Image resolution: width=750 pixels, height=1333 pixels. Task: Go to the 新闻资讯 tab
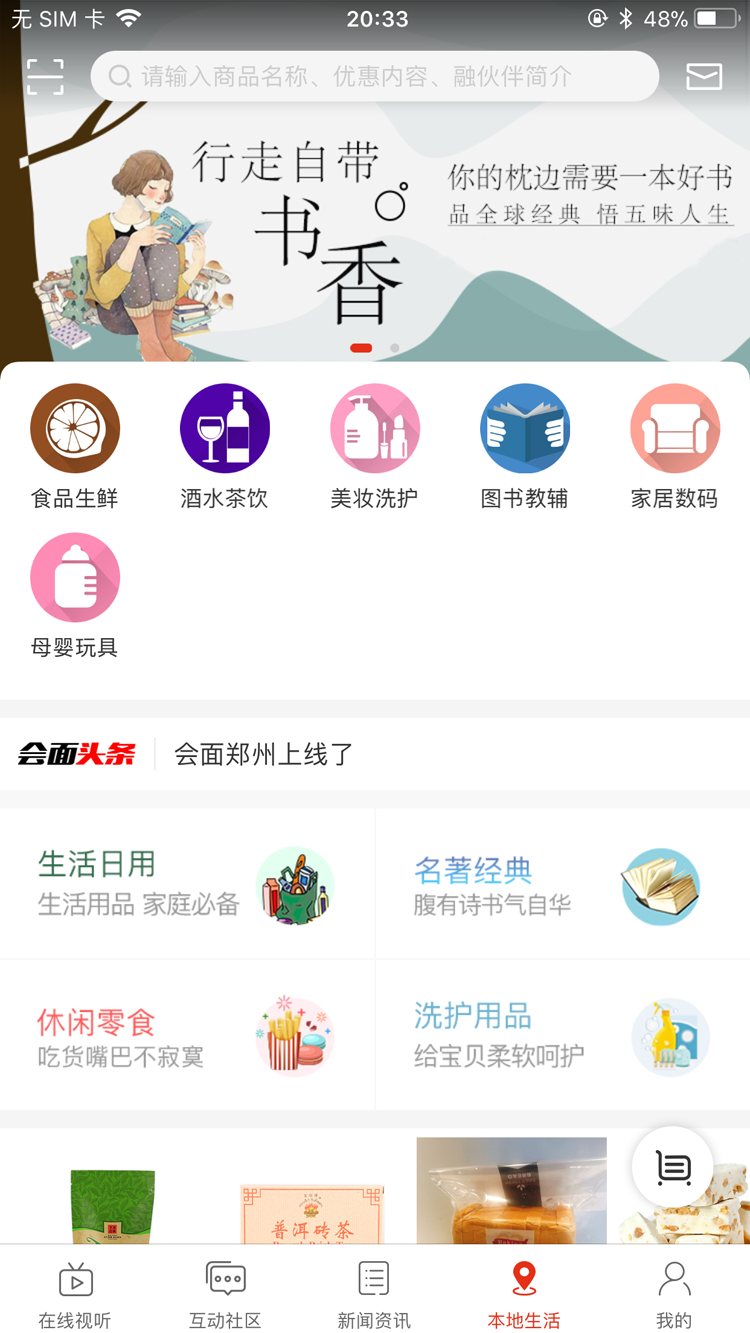[x=374, y=1292]
